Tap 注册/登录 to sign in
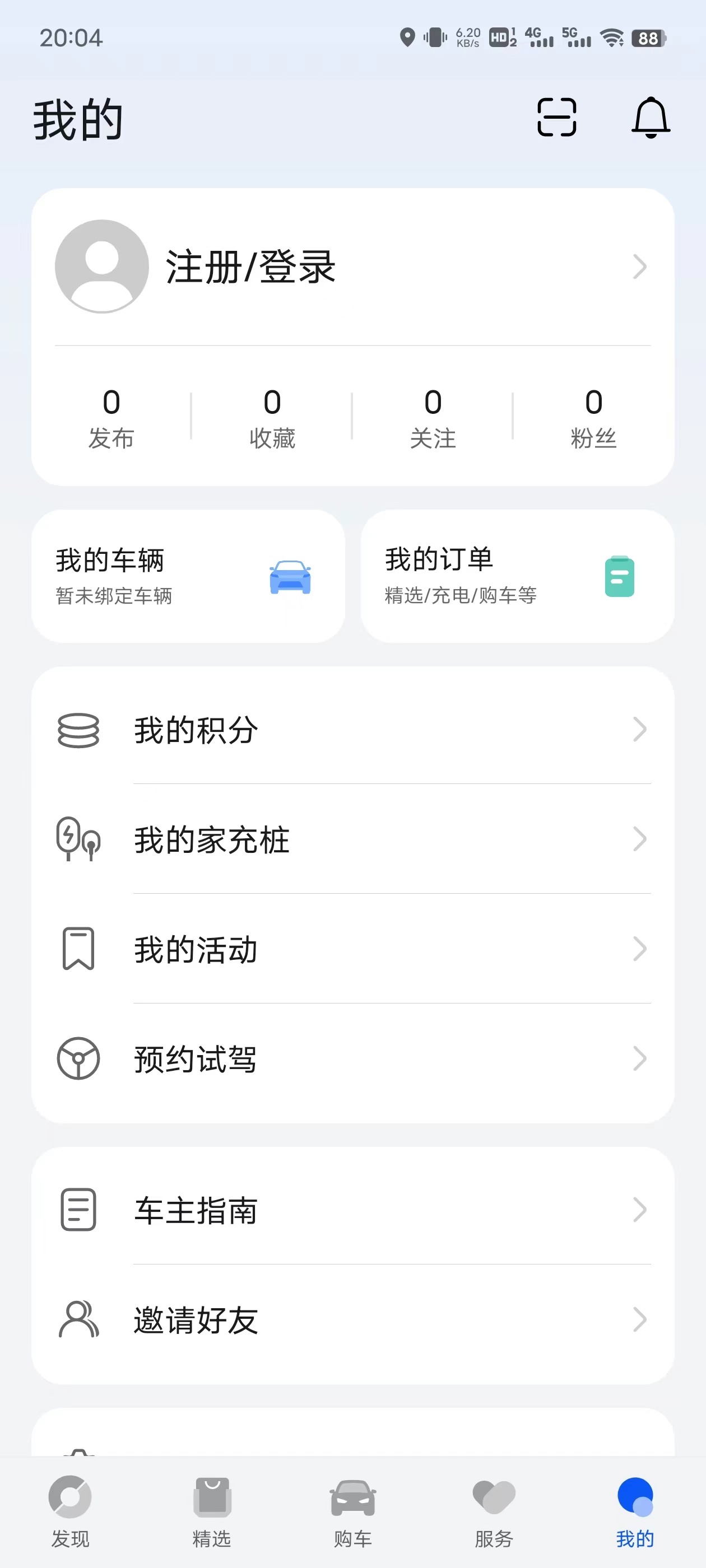 (x=250, y=267)
